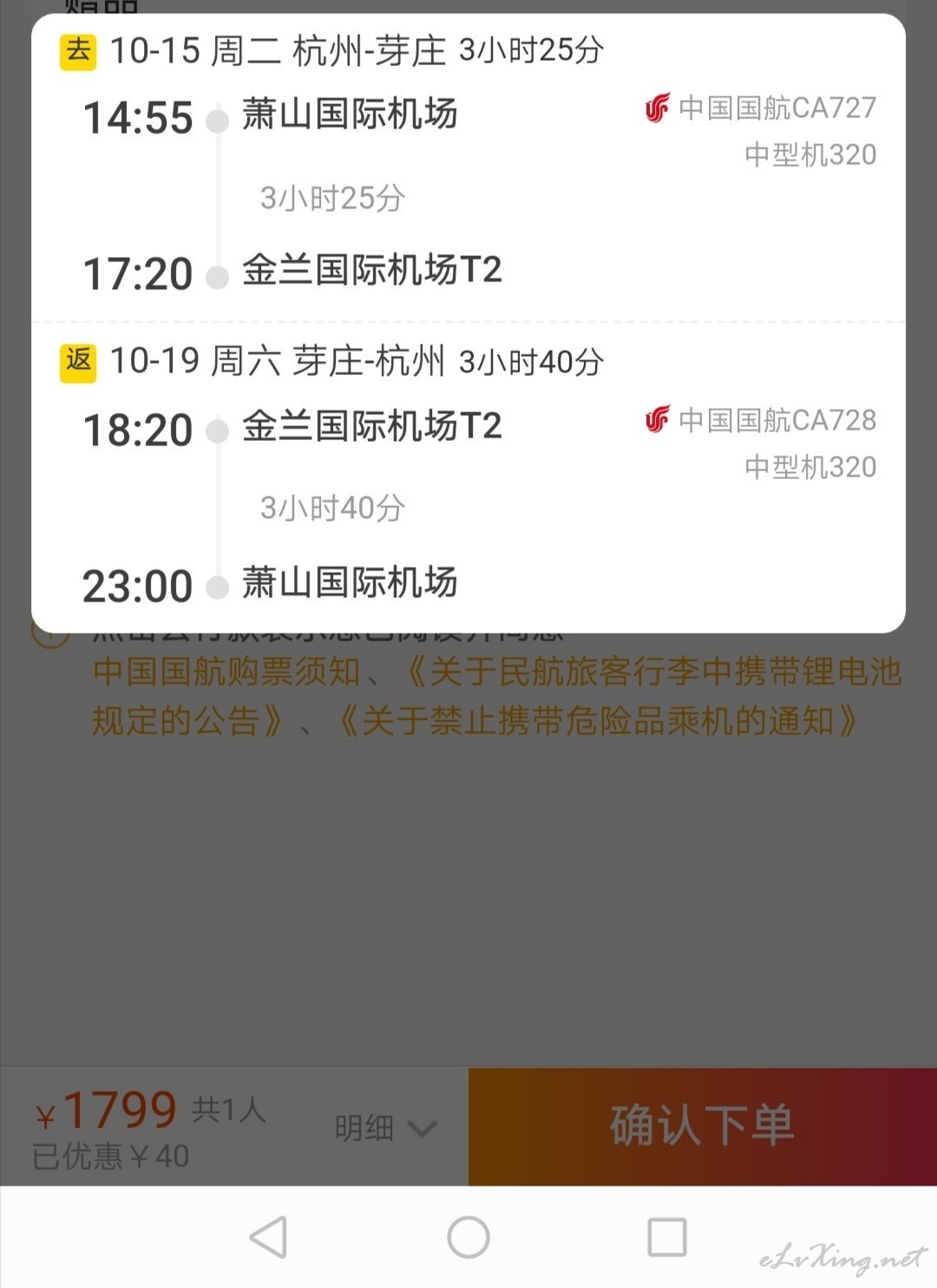Tap 确认下单 to confirm the order
The height and width of the screenshot is (1288, 937).
pyautogui.click(x=702, y=1126)
